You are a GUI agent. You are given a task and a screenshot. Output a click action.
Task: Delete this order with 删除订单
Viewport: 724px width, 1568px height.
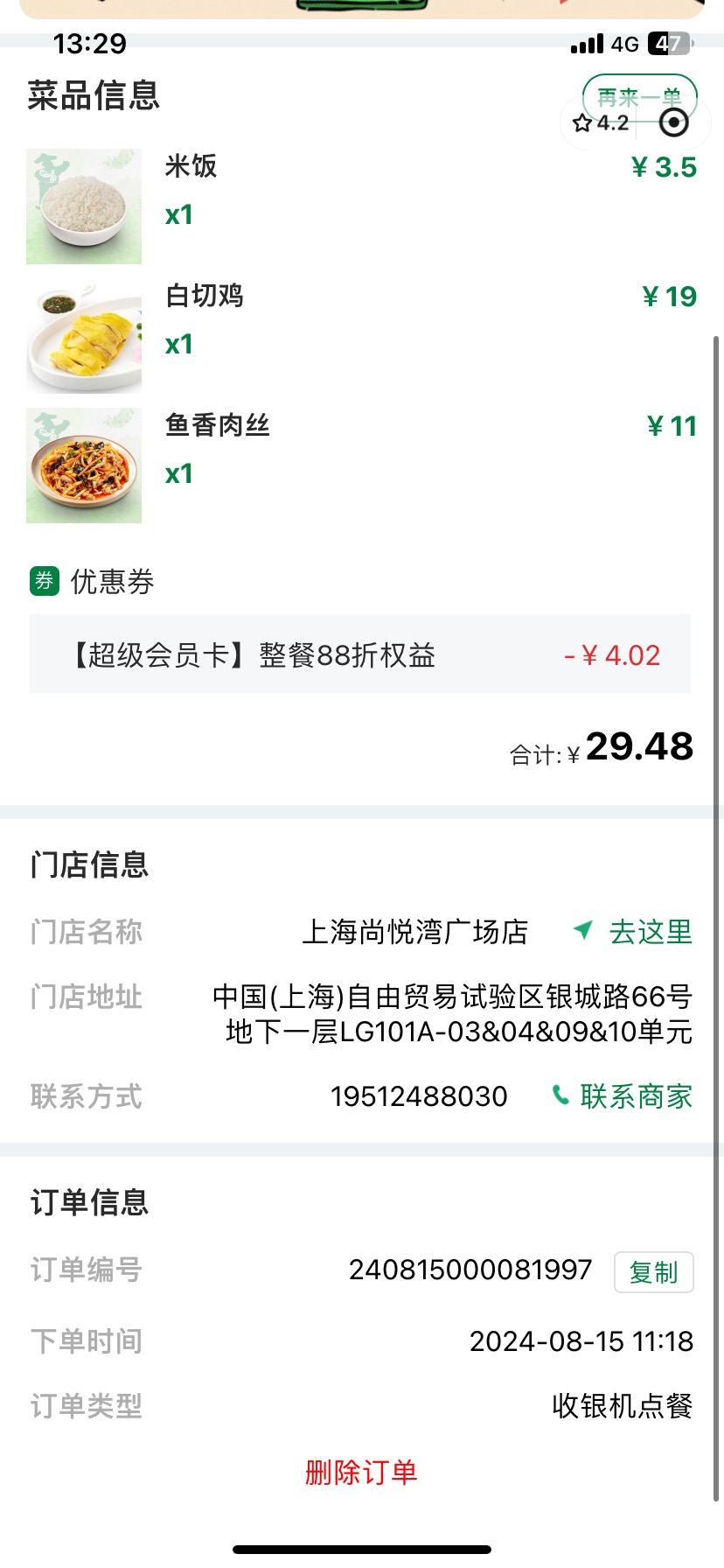pos(361,1472)
